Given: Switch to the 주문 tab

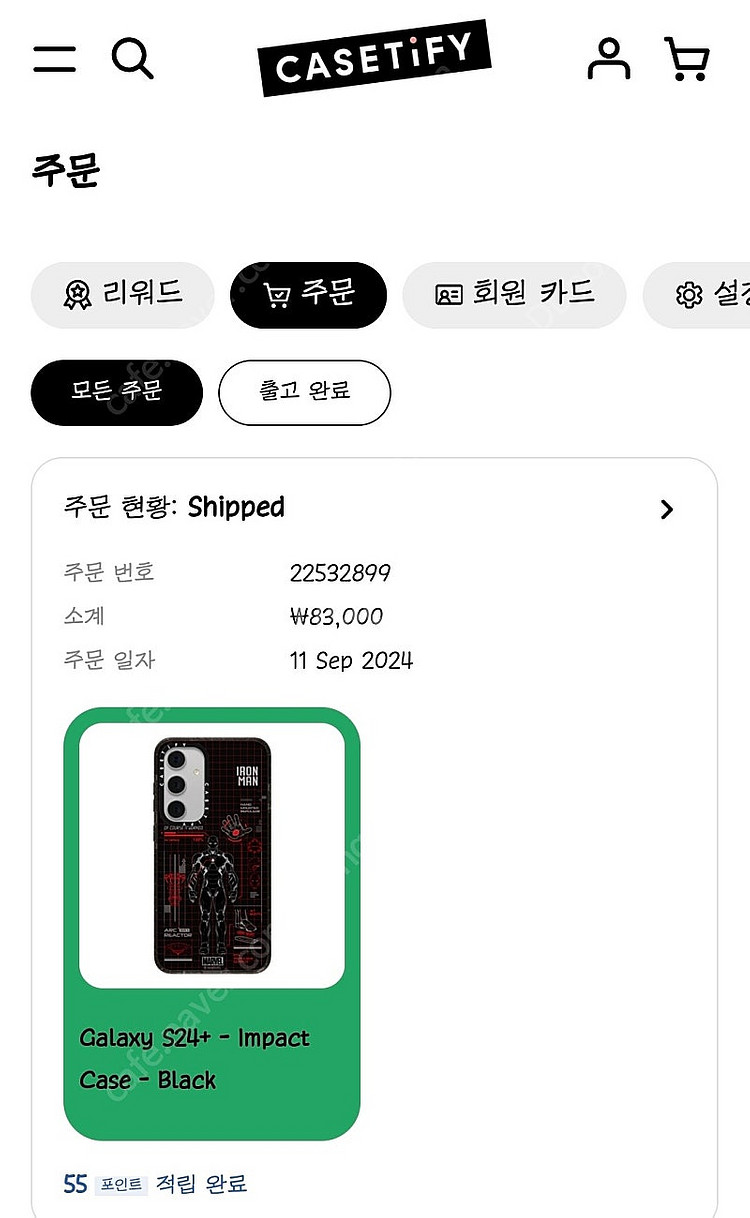Looking at the screenshot, I should (x=308, y=295).
